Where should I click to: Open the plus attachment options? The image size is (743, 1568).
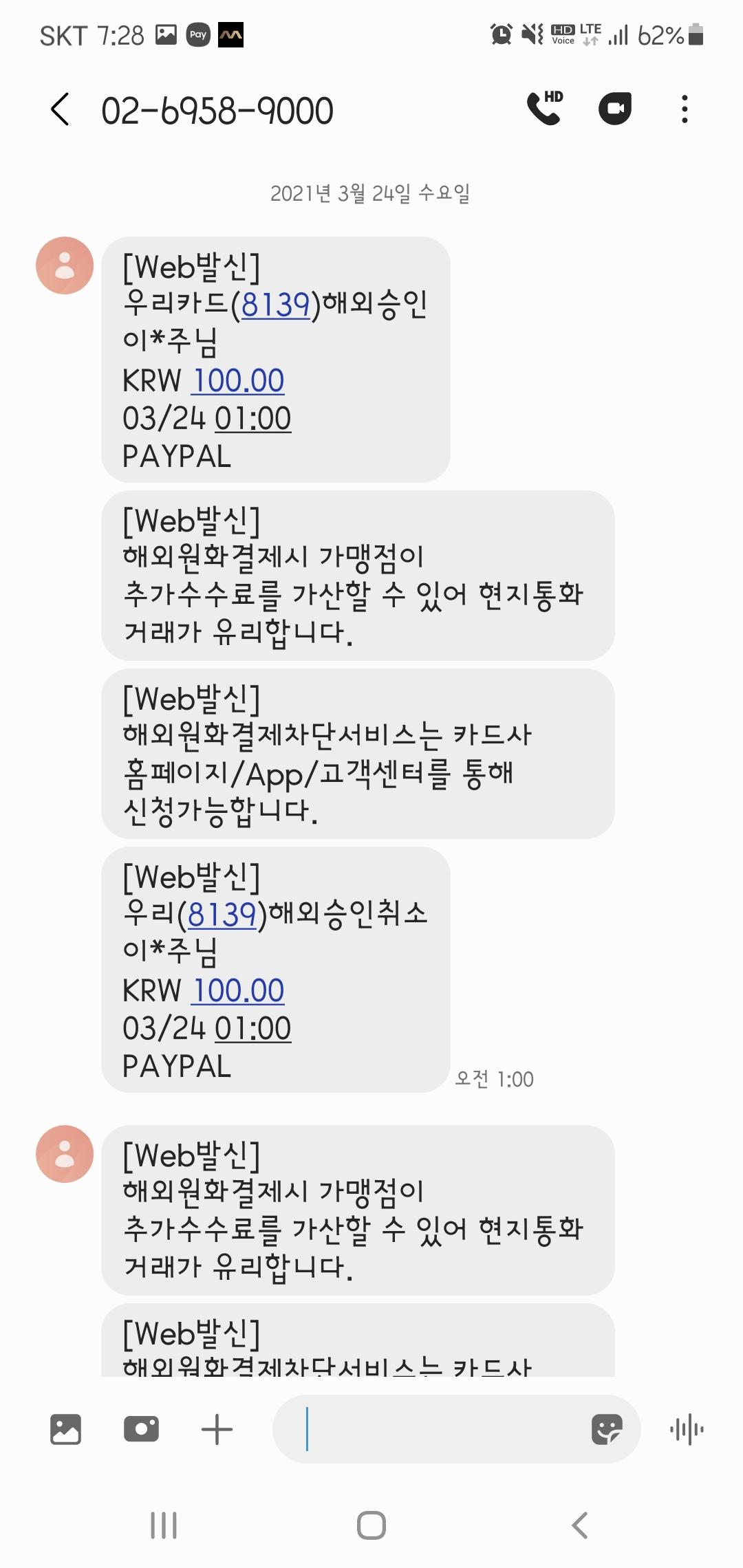[217, 1429]
